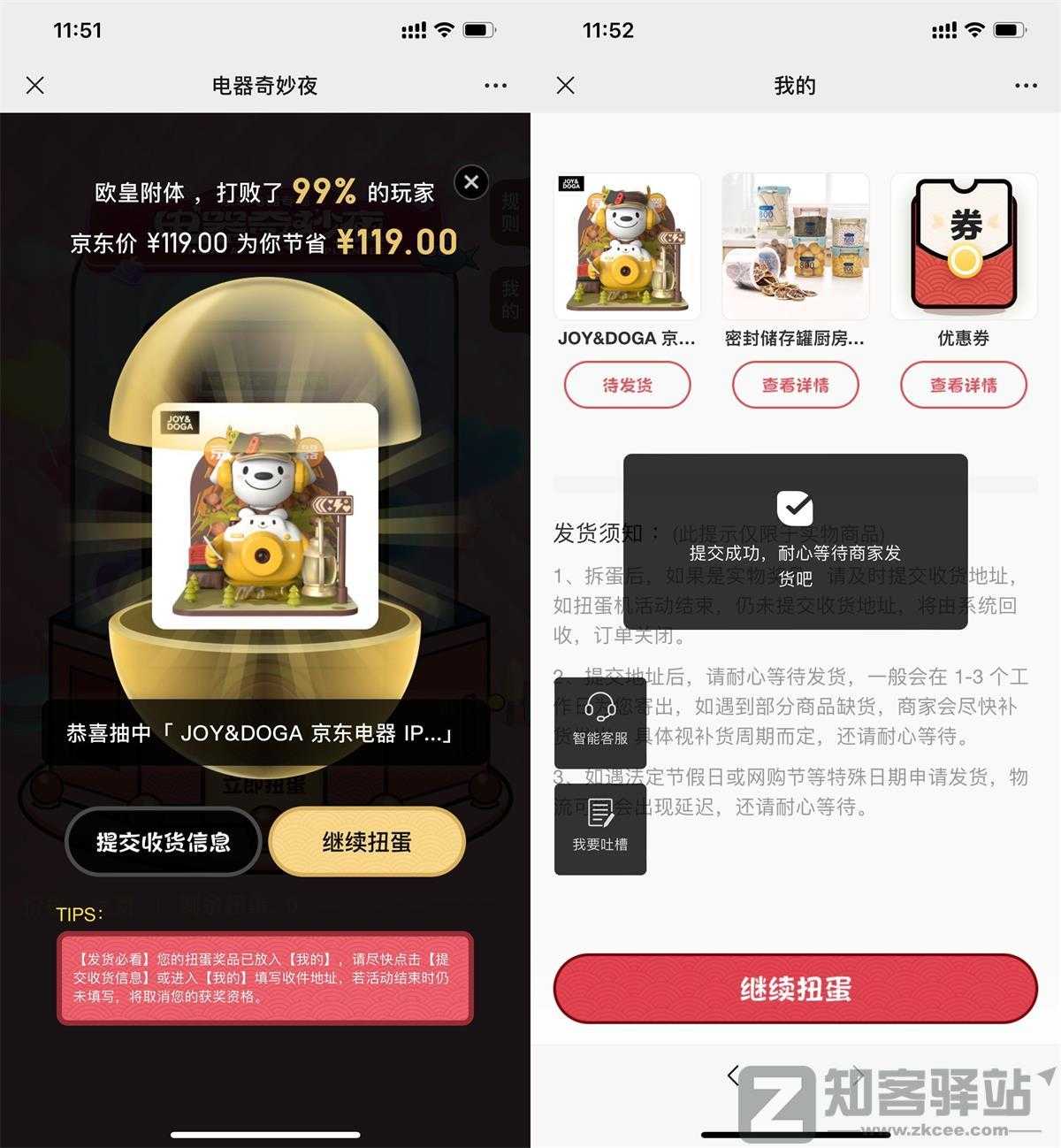Open the JOY&DOGA prize card
The image size is (1061, 1148).
pyautogui.click(x=627, y=247)
